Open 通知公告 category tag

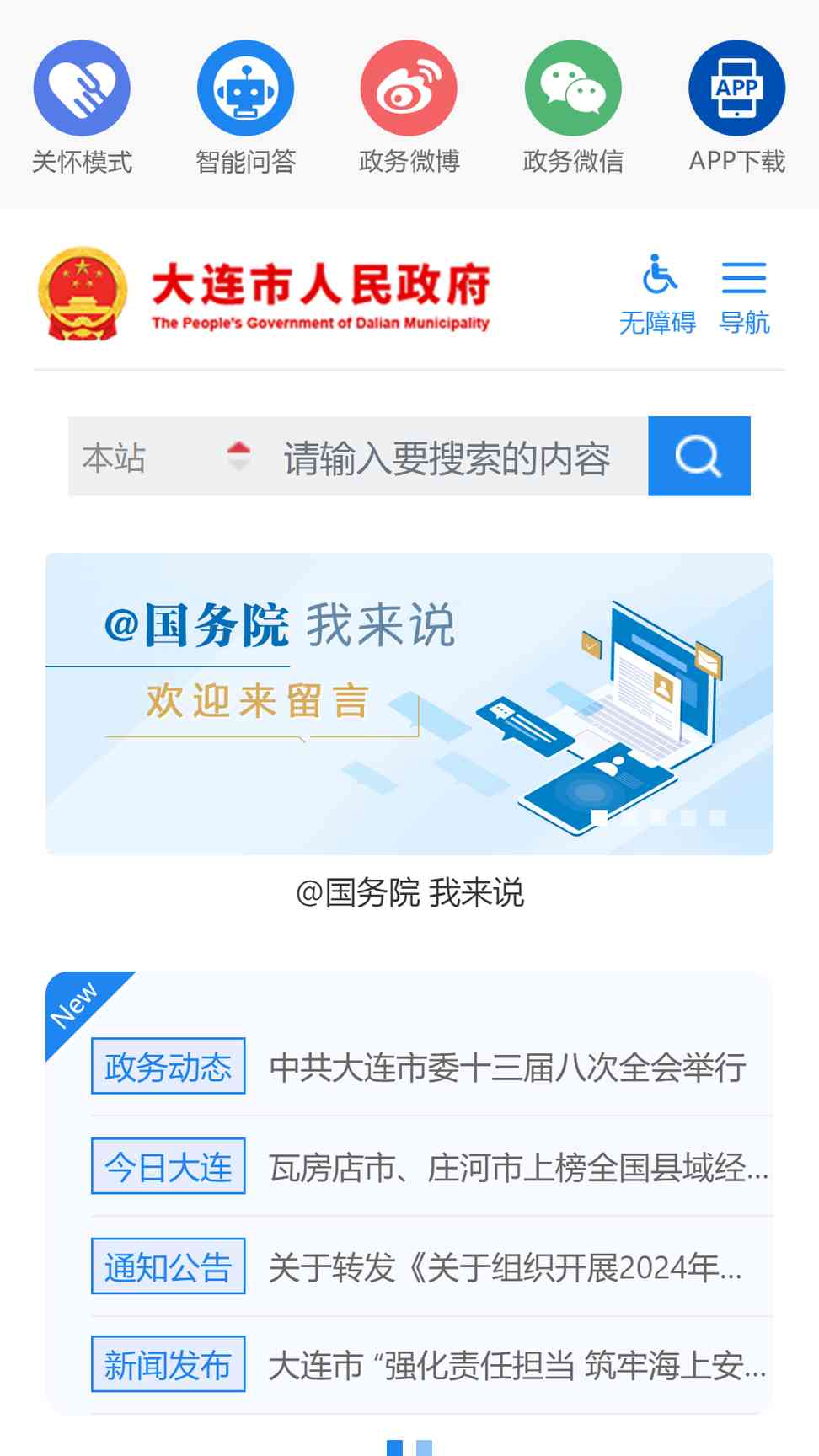[169, 1266]
